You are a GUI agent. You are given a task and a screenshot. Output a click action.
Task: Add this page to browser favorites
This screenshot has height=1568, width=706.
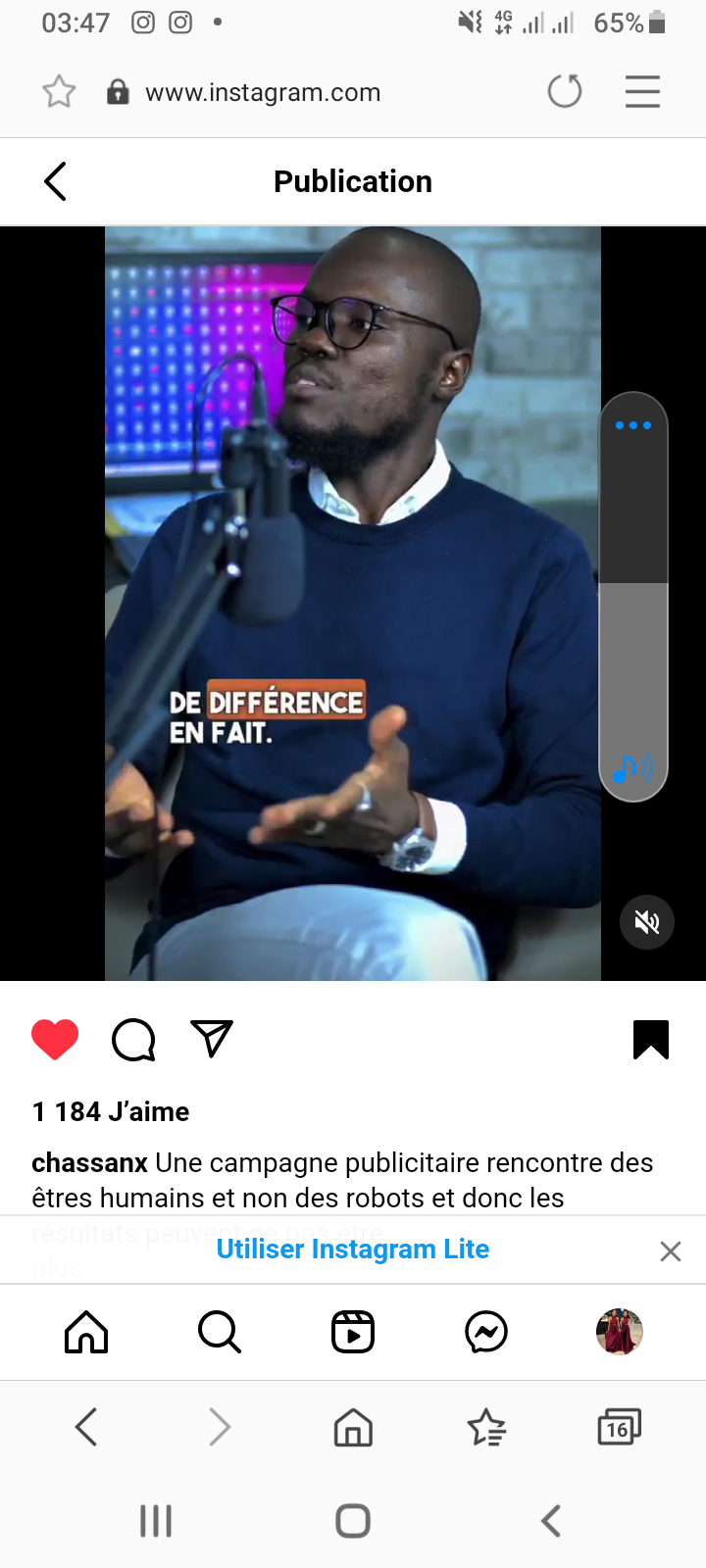pos(59,92)
